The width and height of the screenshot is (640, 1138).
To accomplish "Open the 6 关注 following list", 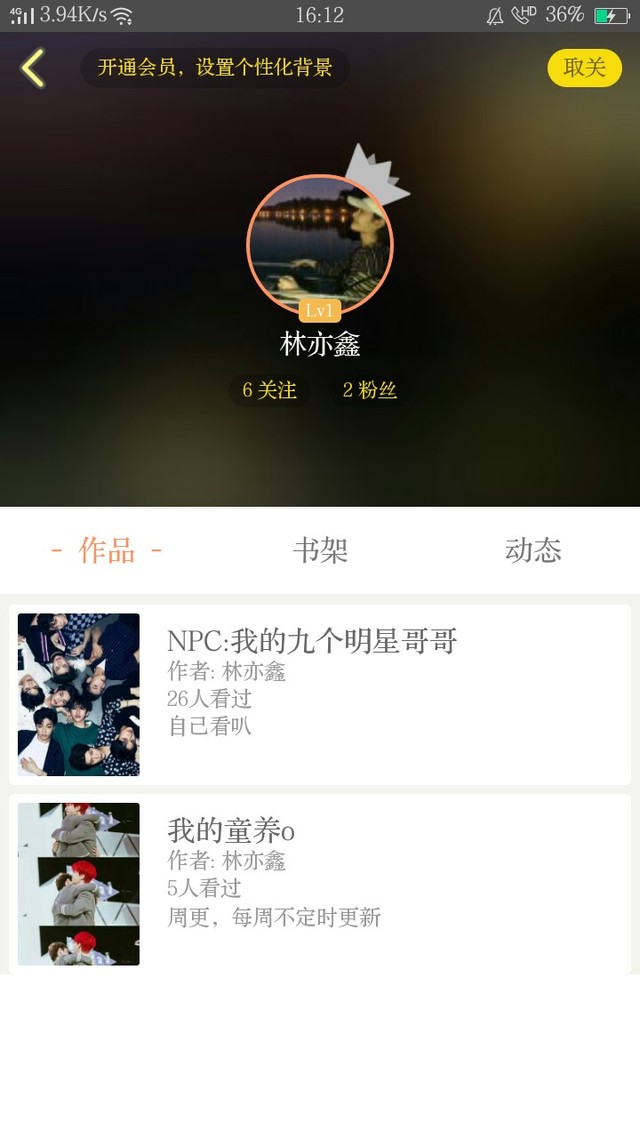I will coord(269,390).
